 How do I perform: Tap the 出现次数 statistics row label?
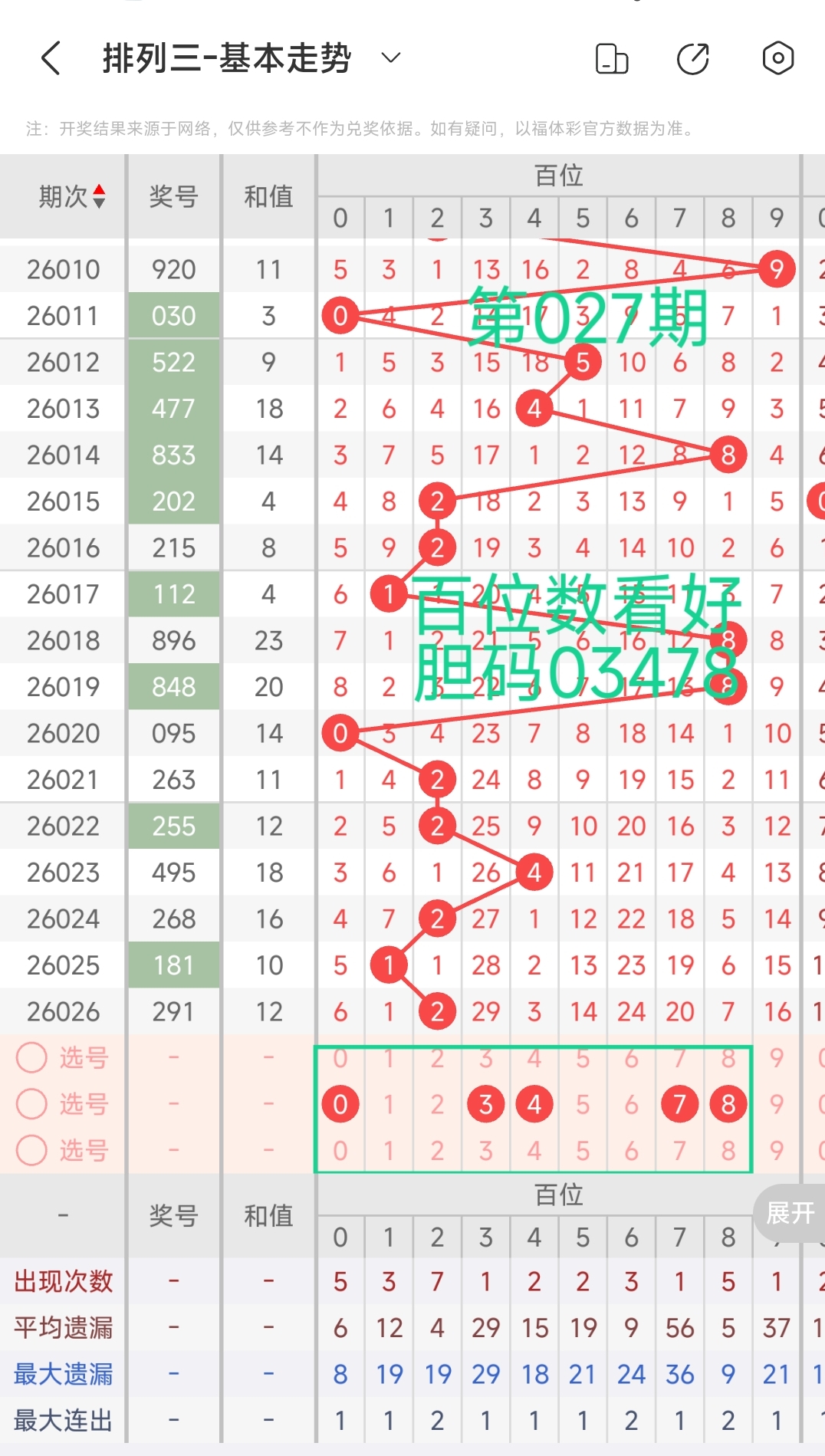tap(63, 1281)
